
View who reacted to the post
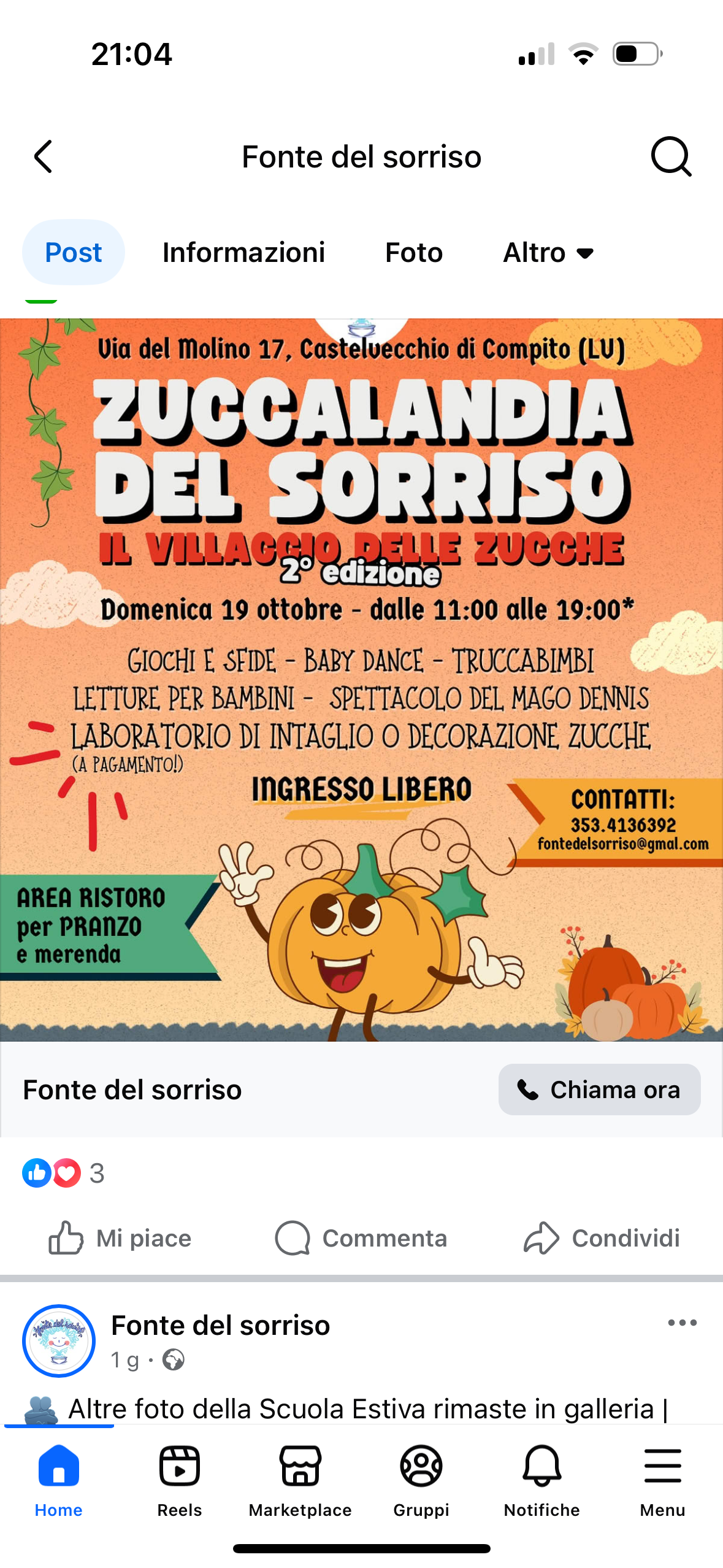click(64, 1173)
